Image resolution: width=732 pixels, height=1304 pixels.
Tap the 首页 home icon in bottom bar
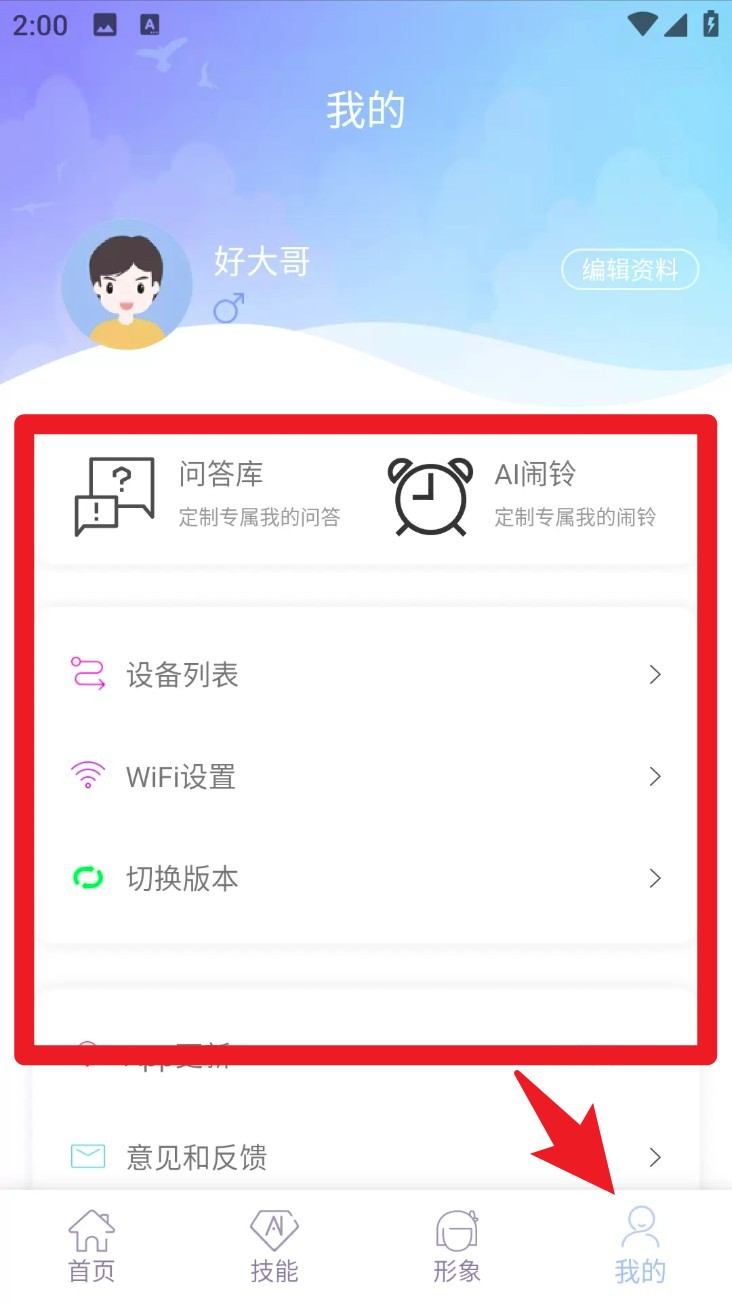[x=91, y=1228]
